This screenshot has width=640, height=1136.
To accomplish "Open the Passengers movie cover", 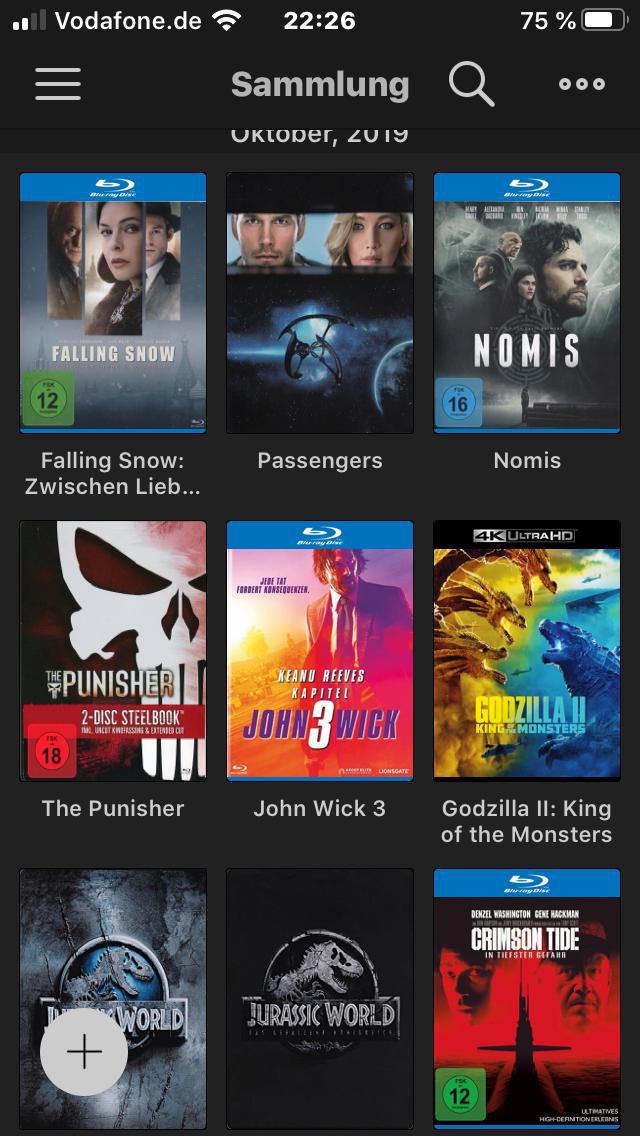I will [320, 303].
